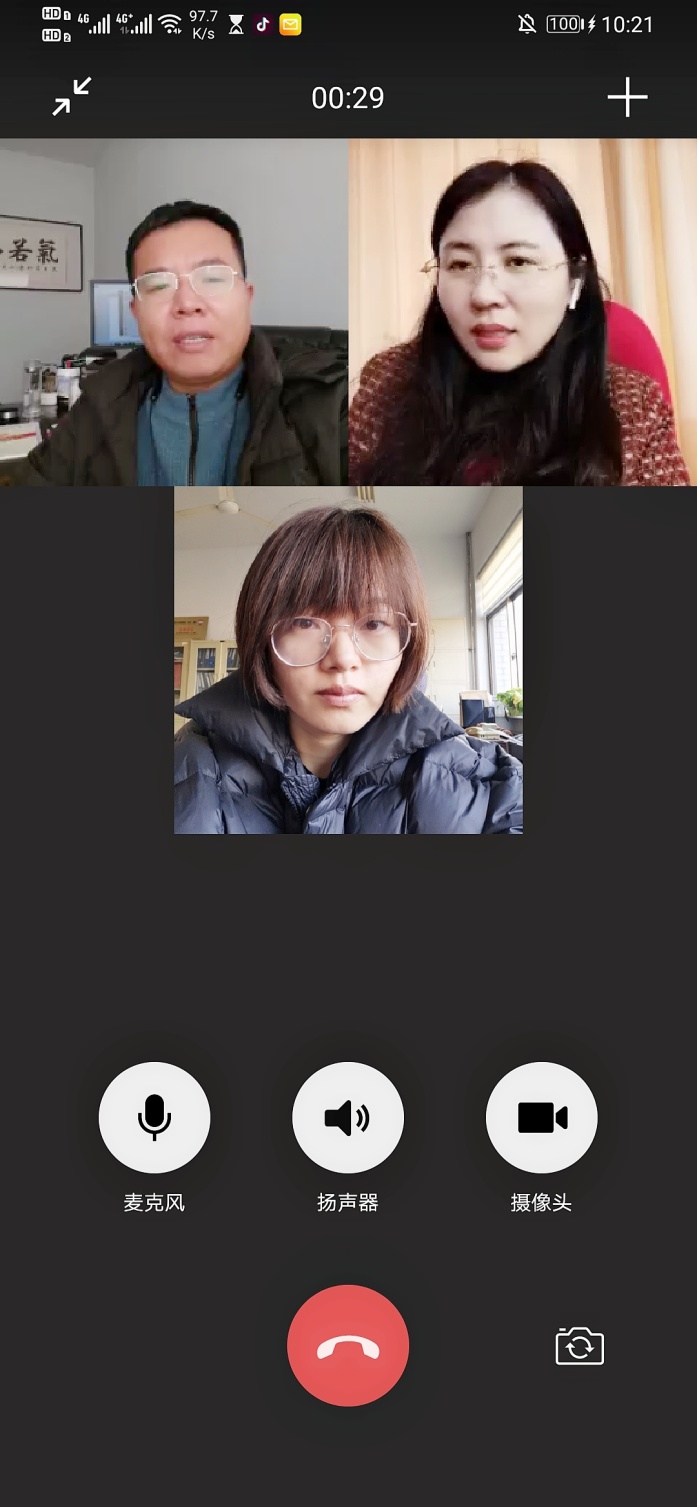The image size is (697, 1507).
Task: Mute the microphone (麦克风)
Action: coord(154,1117)
